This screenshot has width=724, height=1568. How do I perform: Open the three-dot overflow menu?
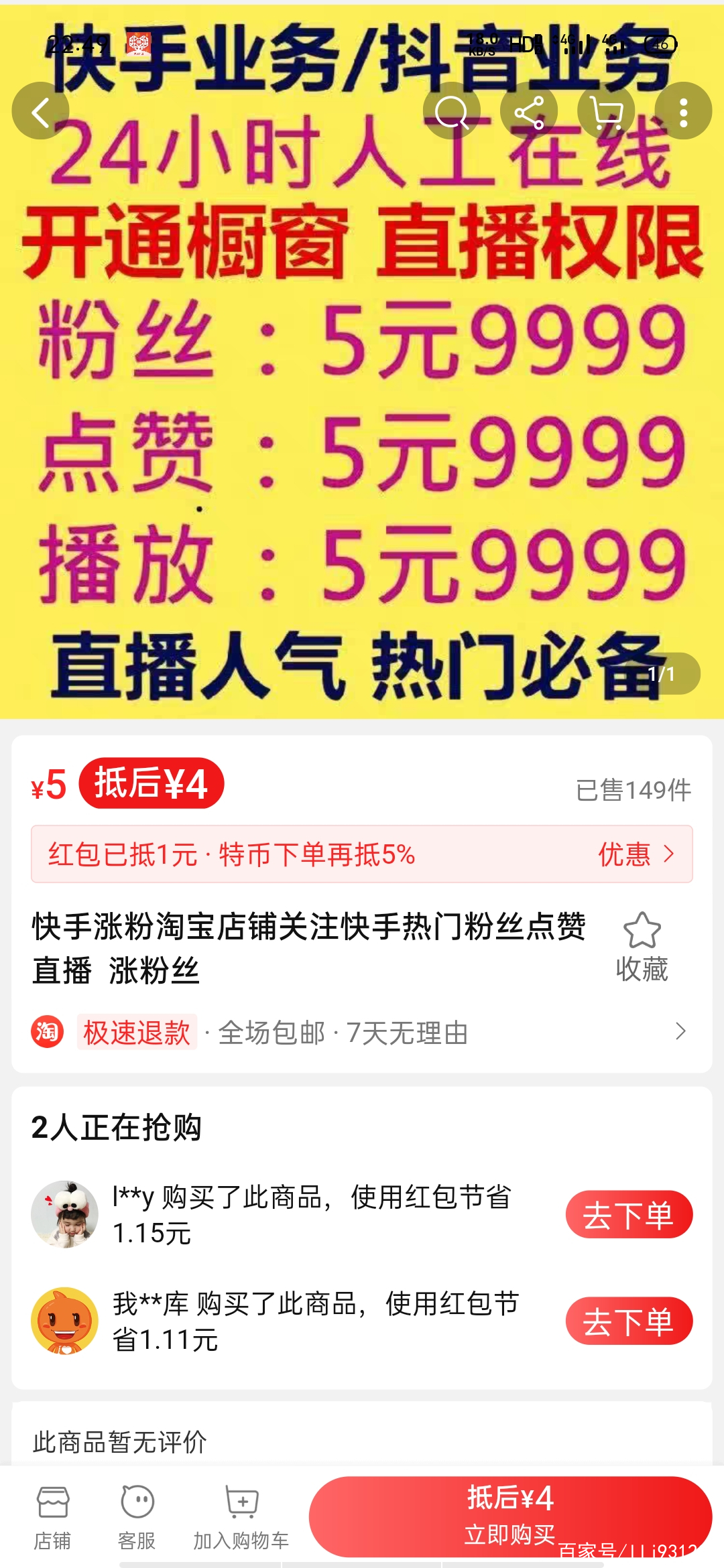[x=683, y=111]
